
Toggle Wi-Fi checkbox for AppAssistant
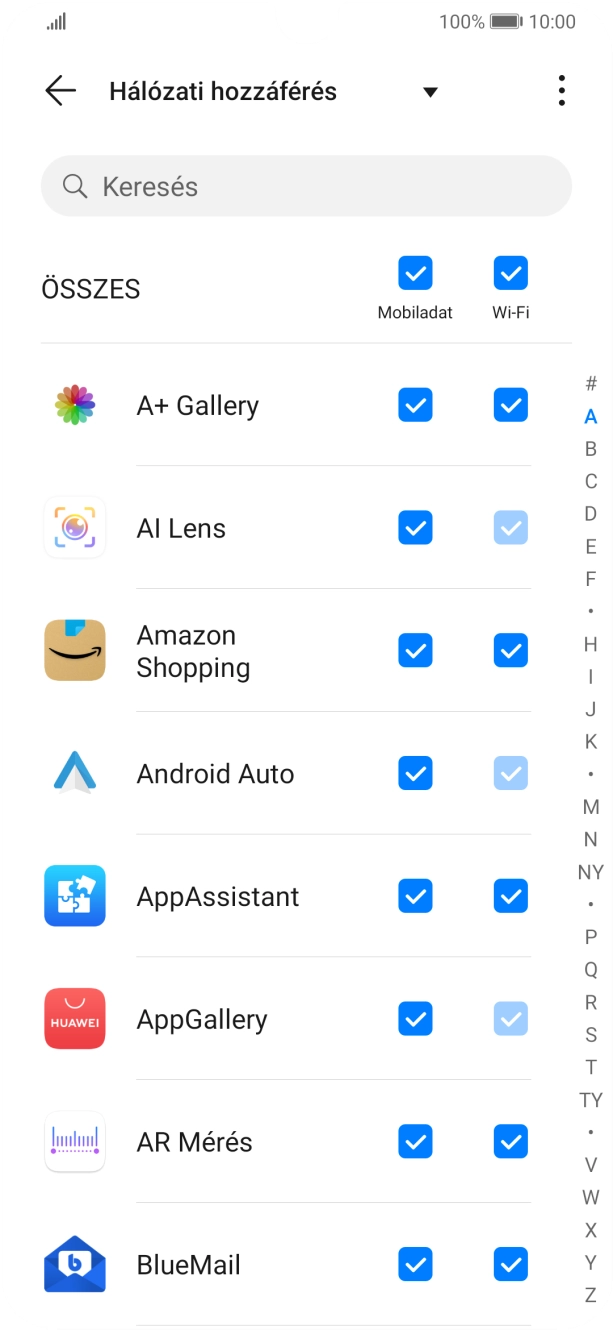point(511,896)
